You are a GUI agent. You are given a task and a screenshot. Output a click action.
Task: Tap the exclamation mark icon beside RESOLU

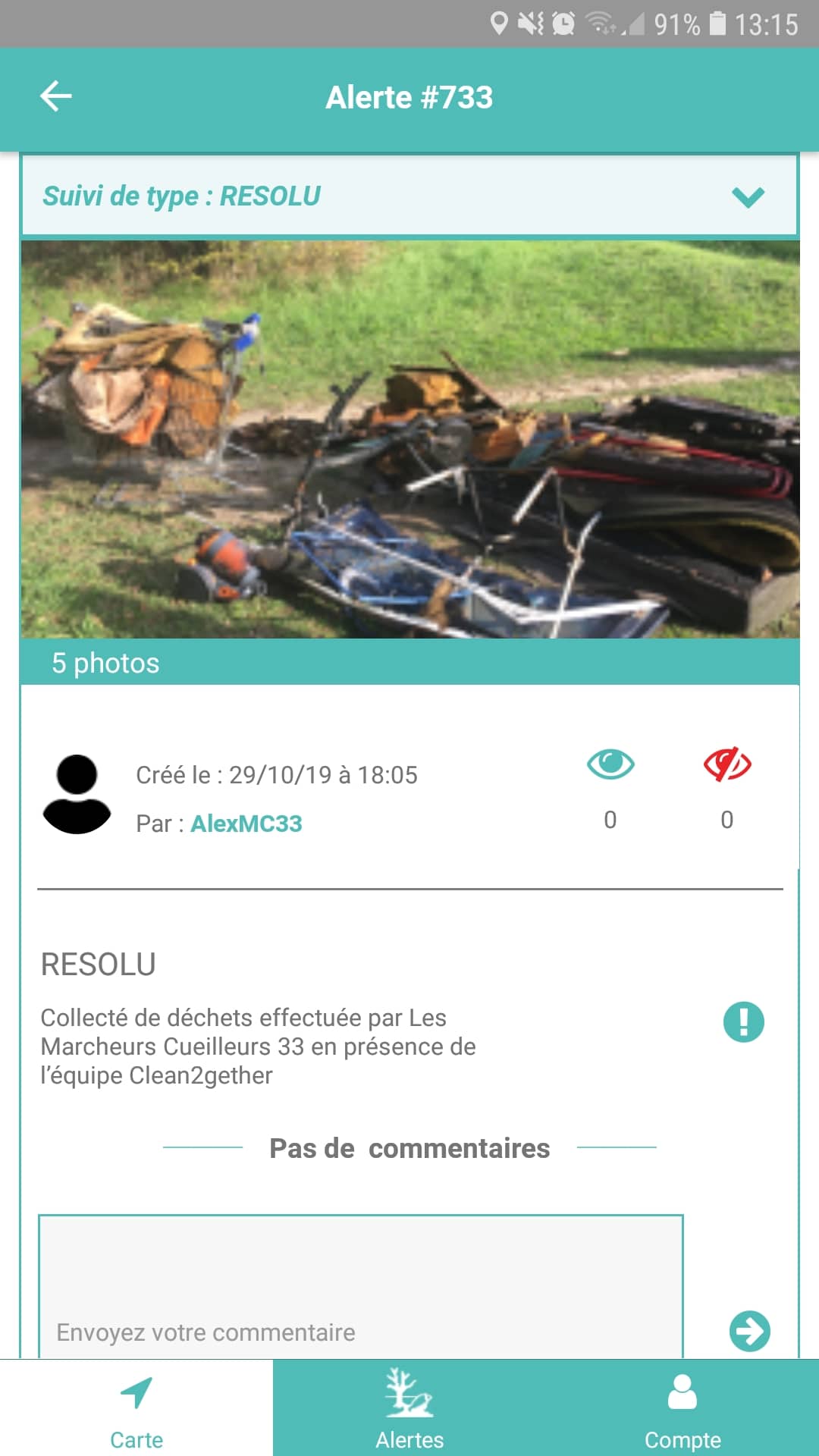pyautogui.click(x=743, y=1022)
